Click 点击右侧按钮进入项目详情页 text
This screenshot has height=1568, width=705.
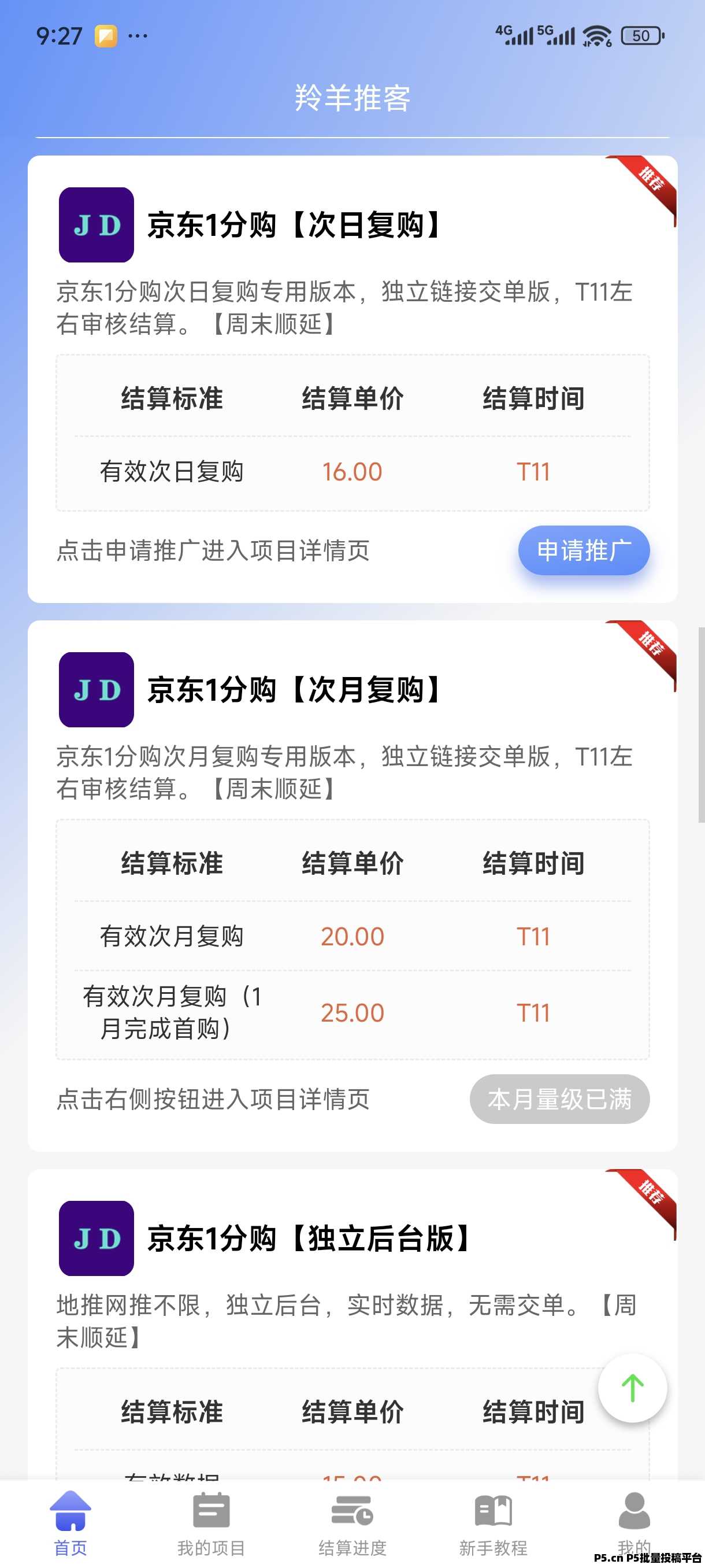tap(211, 1099)
